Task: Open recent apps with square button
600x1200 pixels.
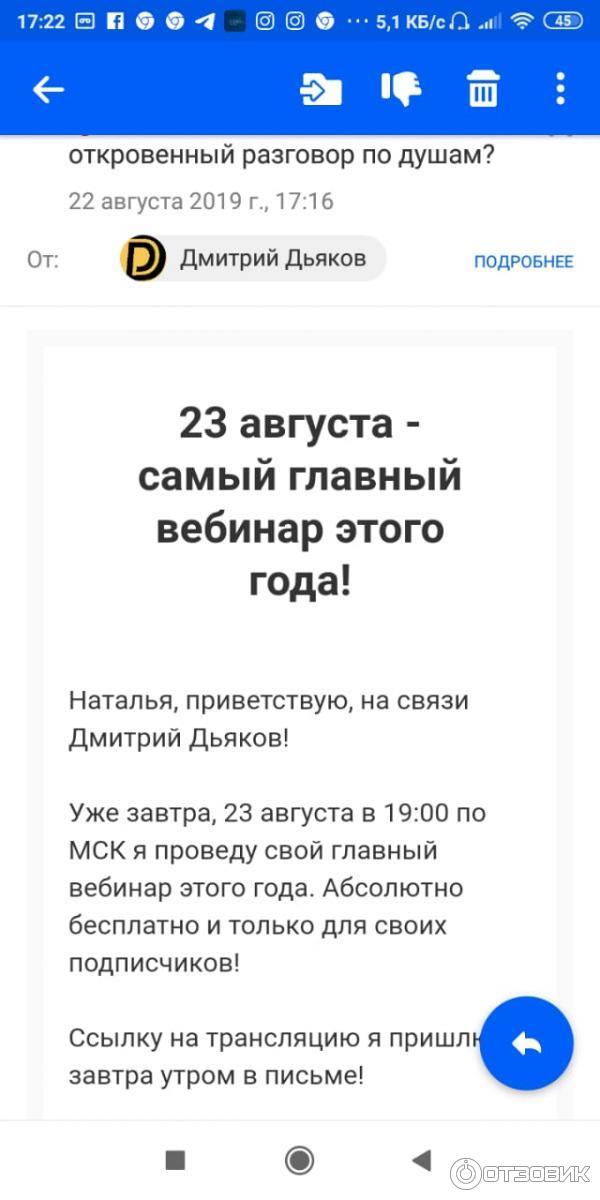Action: click(x=176, y=1160)
